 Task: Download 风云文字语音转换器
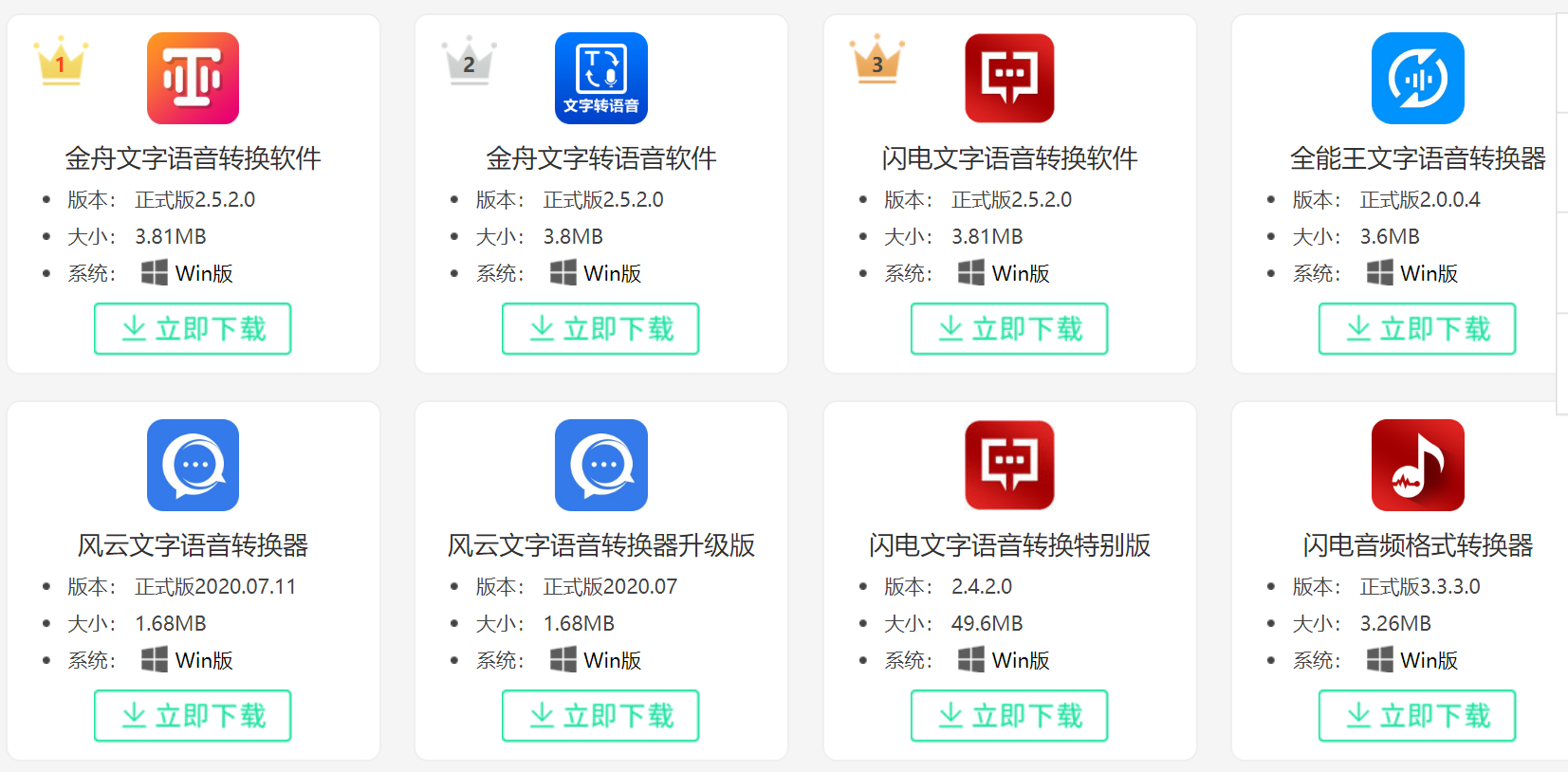pos(193,716)
